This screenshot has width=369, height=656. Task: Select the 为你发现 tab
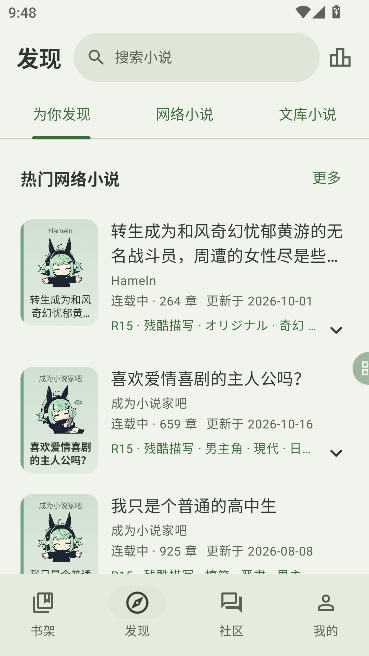(x=62, y=115)
